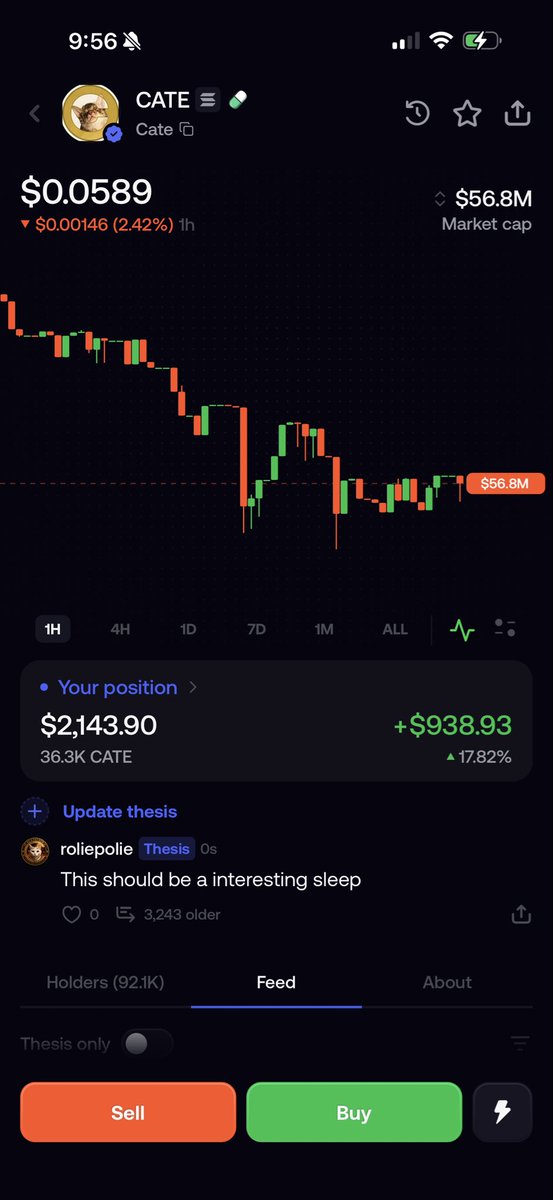Like roliepolie's thesis post
553x1200 pixels.
(x=72, y=914)
